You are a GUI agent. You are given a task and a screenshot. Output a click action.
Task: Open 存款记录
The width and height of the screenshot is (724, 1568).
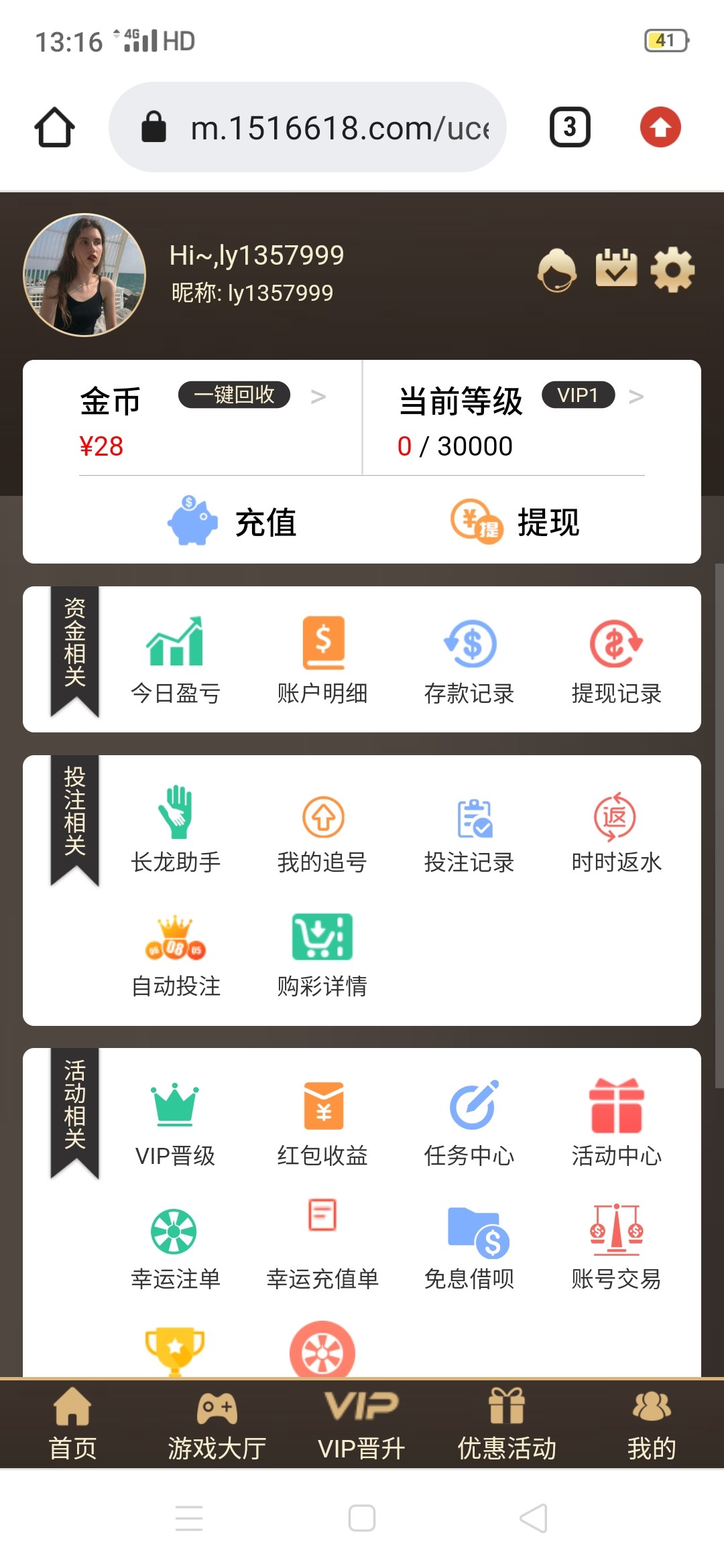469,659
